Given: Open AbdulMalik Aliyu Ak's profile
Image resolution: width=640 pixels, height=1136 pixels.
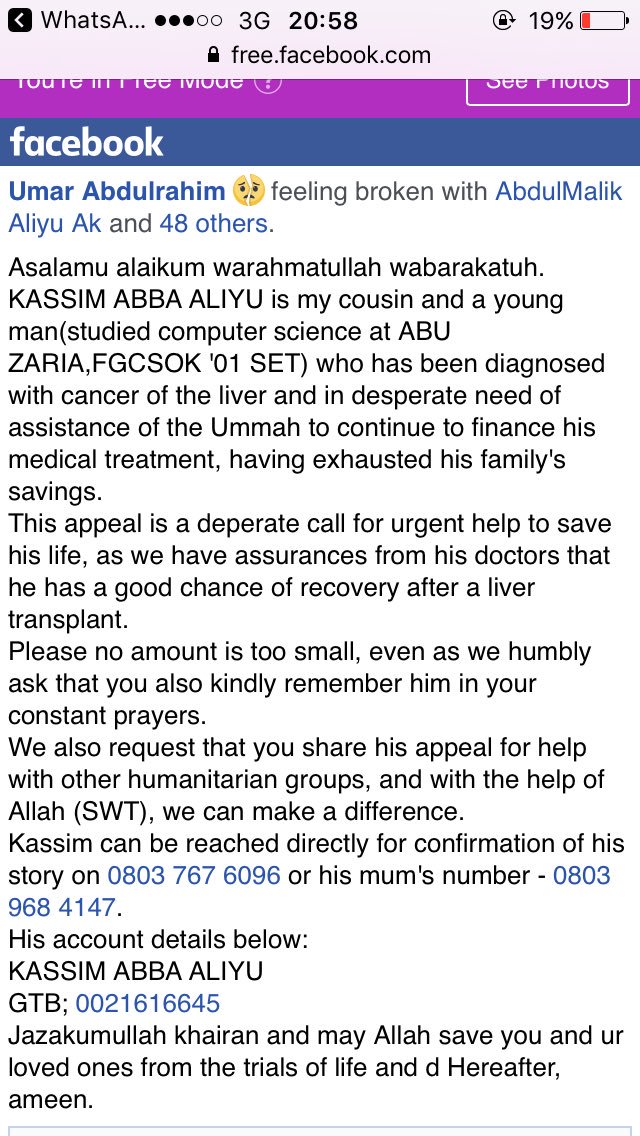Looking at the screenshot, I should pyautogui.click(x=315, y=207).
